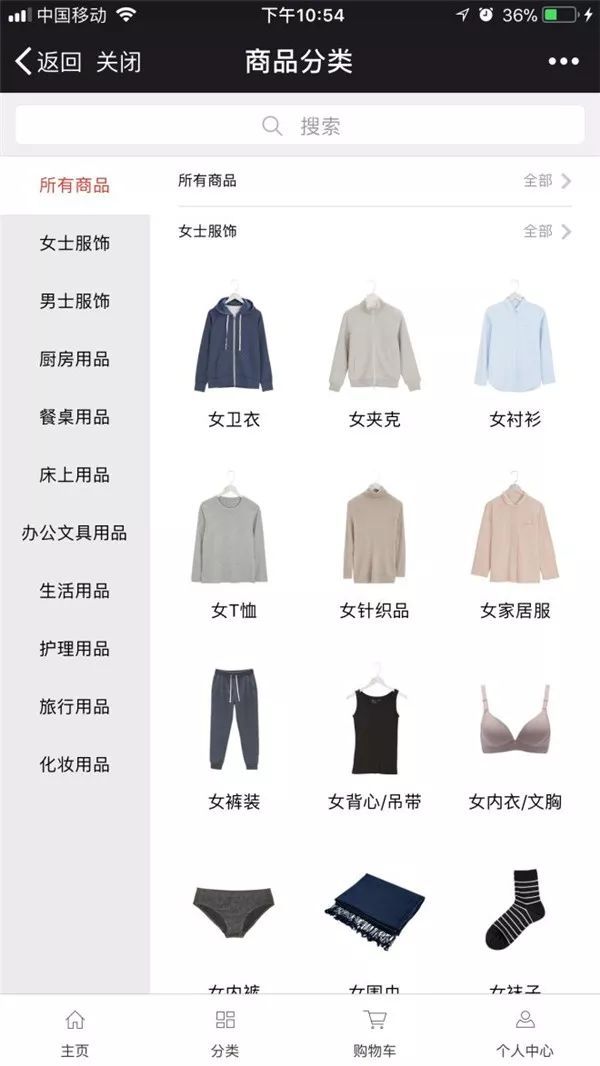Close the page with 关闭
The height and width of the screenshot is (1066, 600).
118,62
